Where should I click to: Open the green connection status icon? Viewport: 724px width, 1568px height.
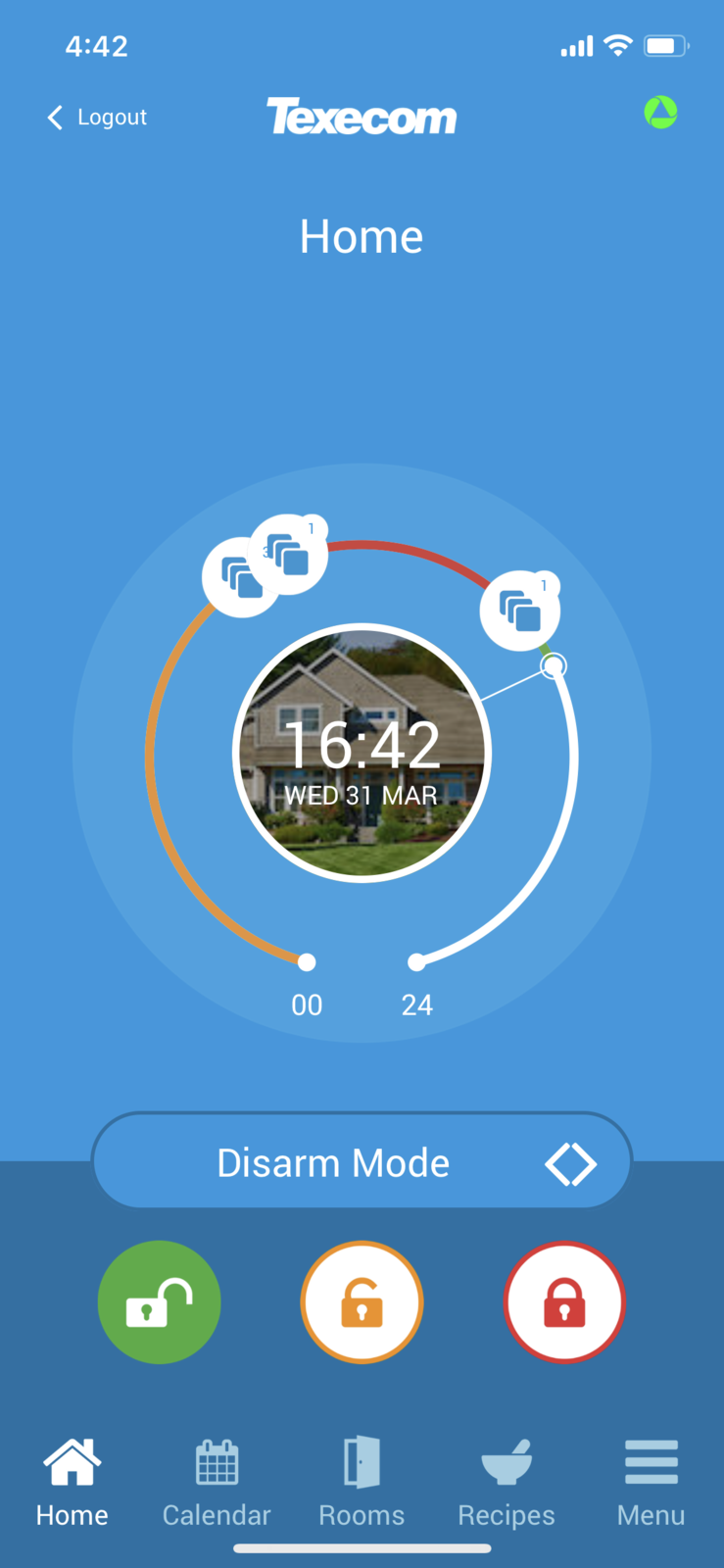click(x=661, y=113)
